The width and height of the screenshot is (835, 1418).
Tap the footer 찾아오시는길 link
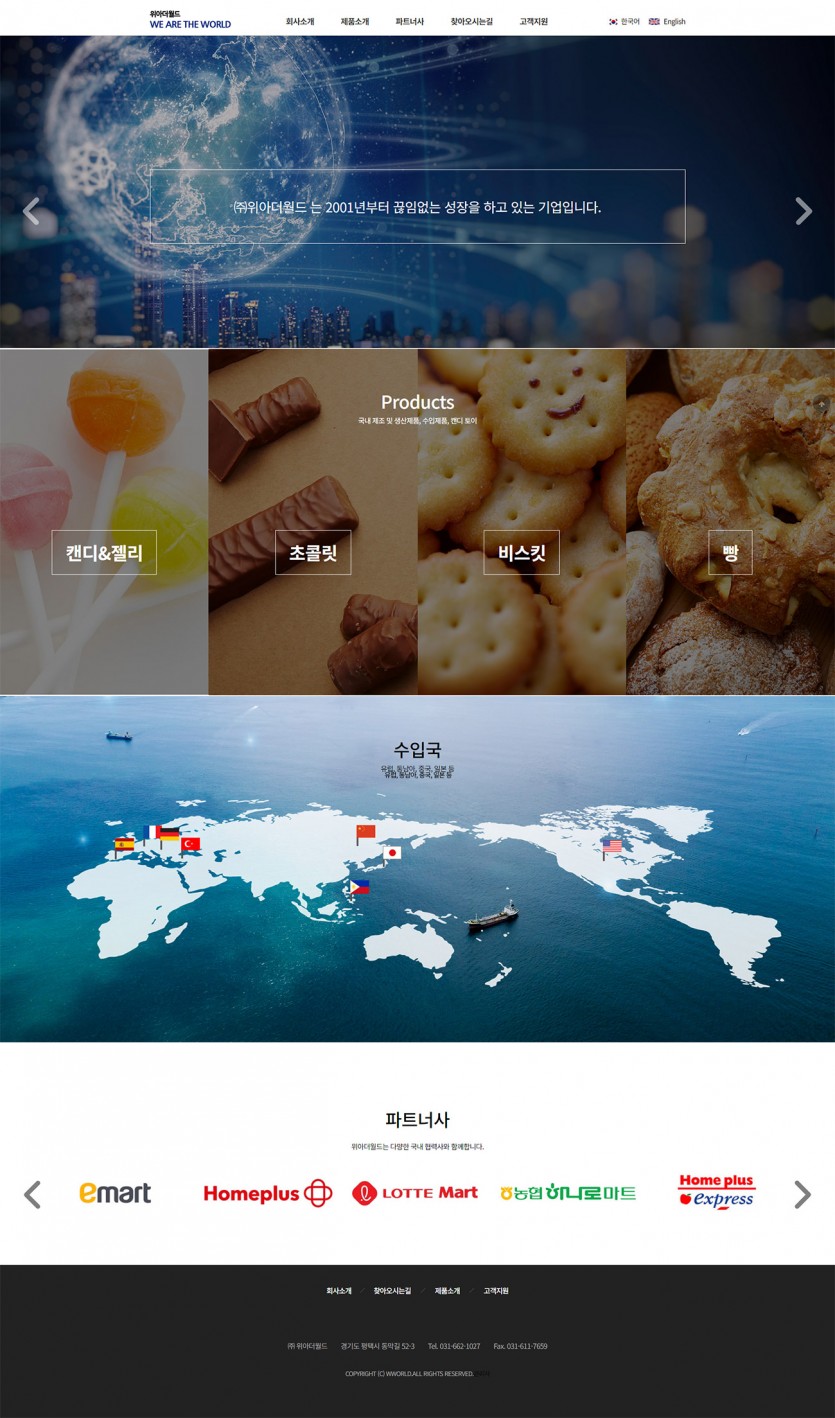tap(392, 1291)
